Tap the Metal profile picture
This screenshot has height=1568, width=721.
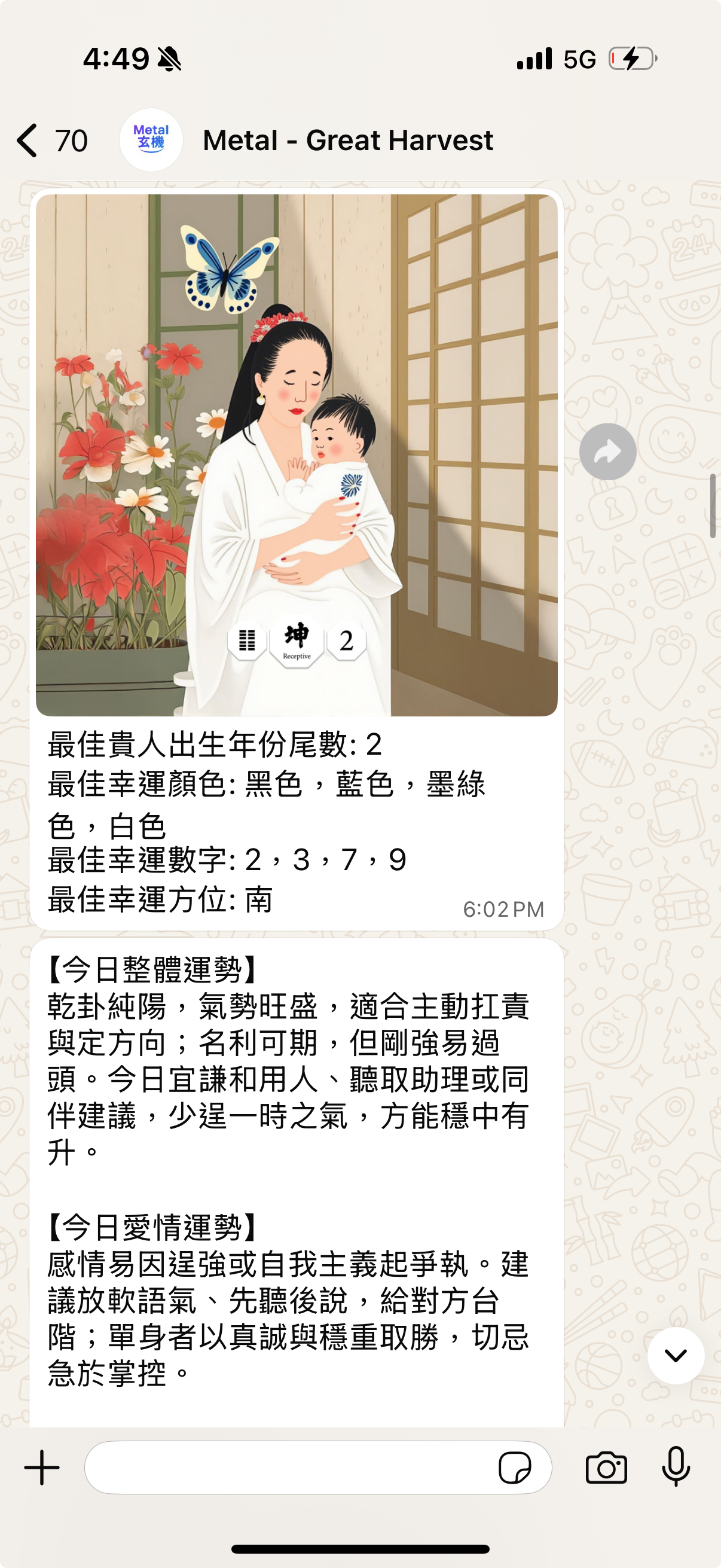[x=151, y=140]
